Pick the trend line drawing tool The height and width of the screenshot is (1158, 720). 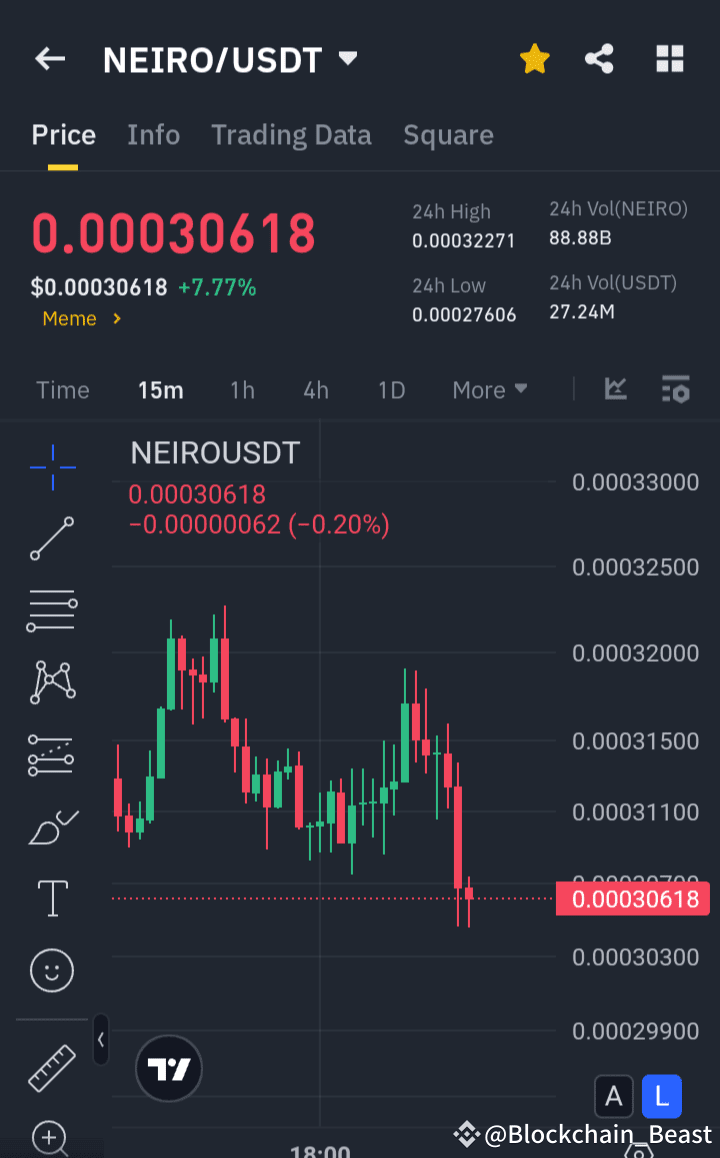click(52, 539)
